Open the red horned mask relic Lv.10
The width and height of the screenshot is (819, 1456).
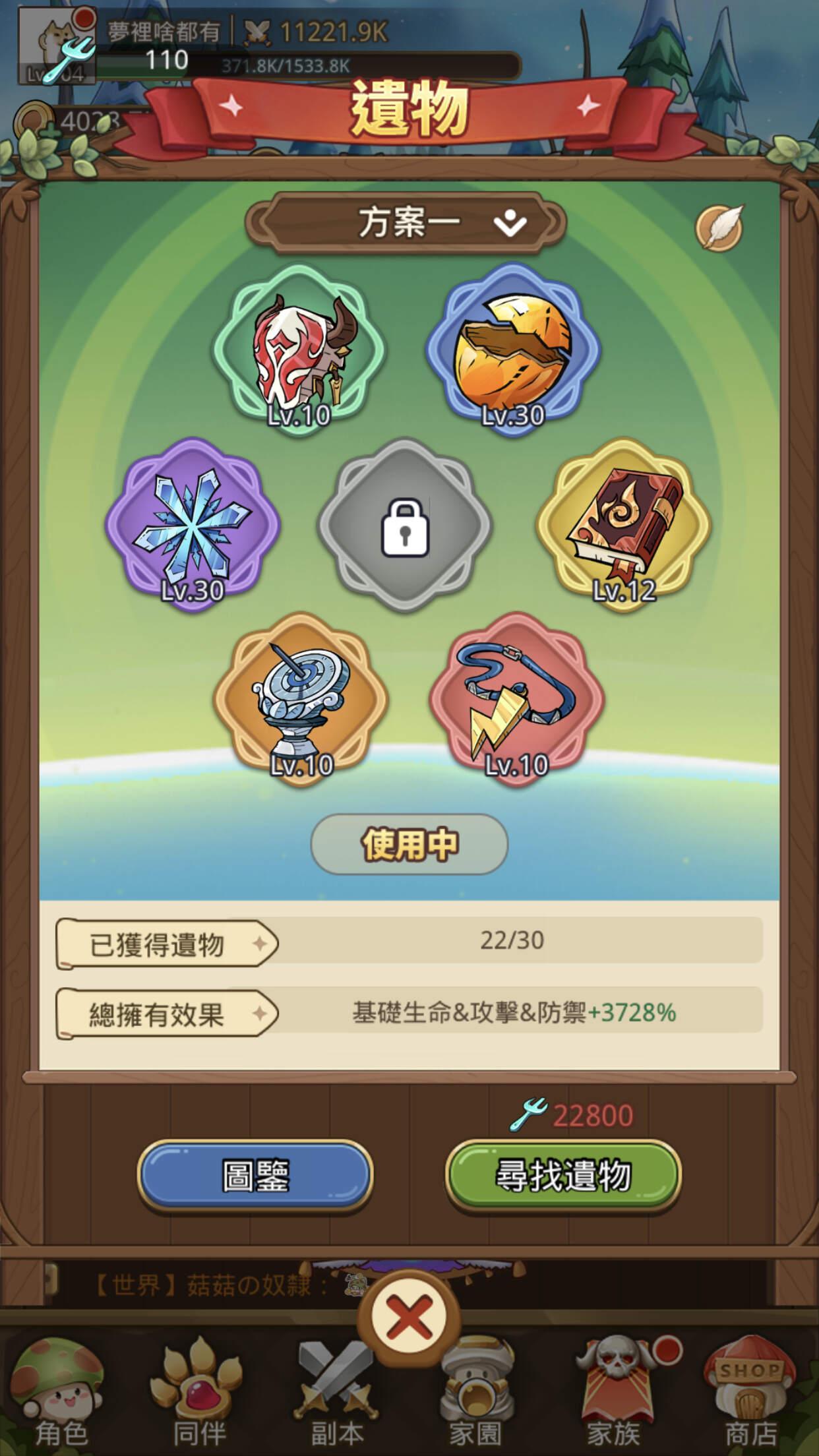point(299,351)
